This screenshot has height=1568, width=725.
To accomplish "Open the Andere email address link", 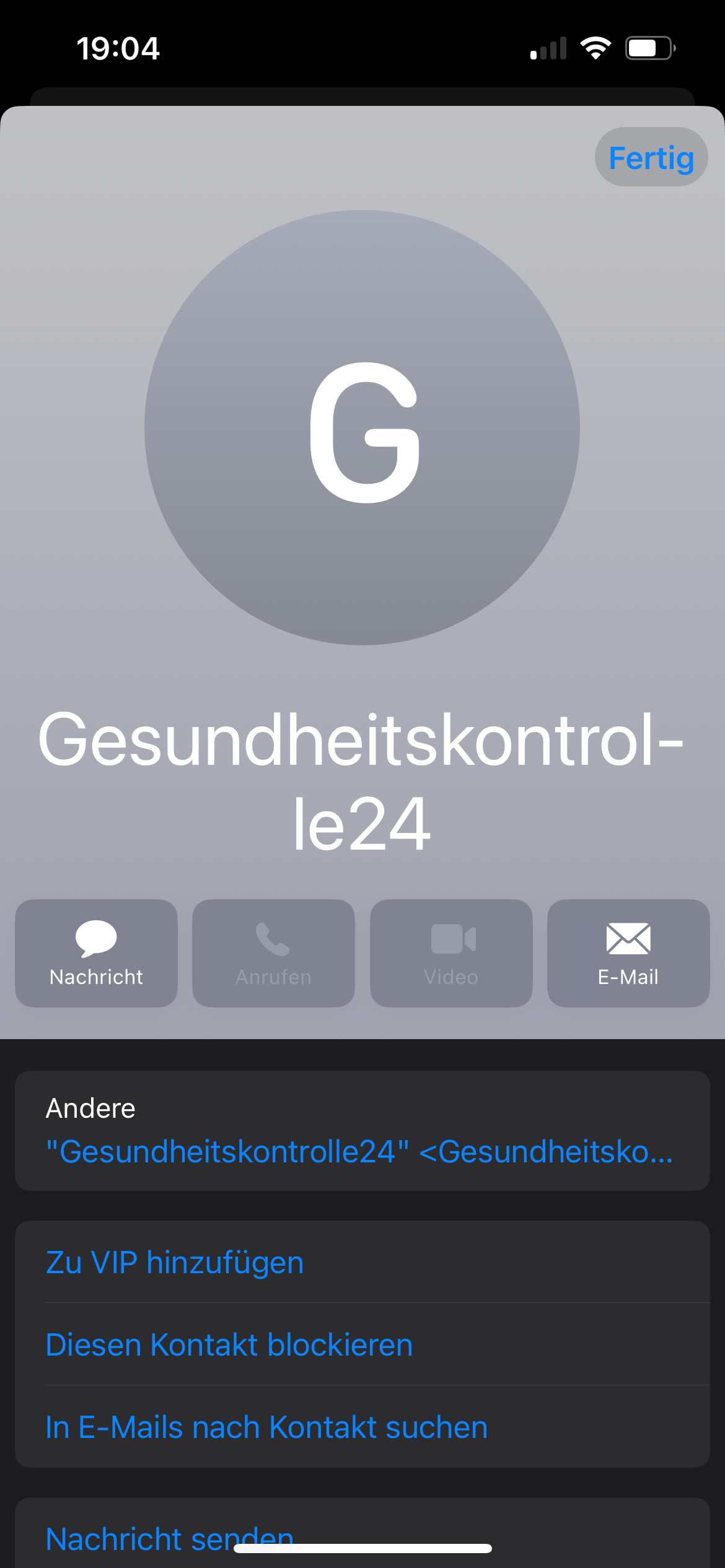I will point(359,1151).
